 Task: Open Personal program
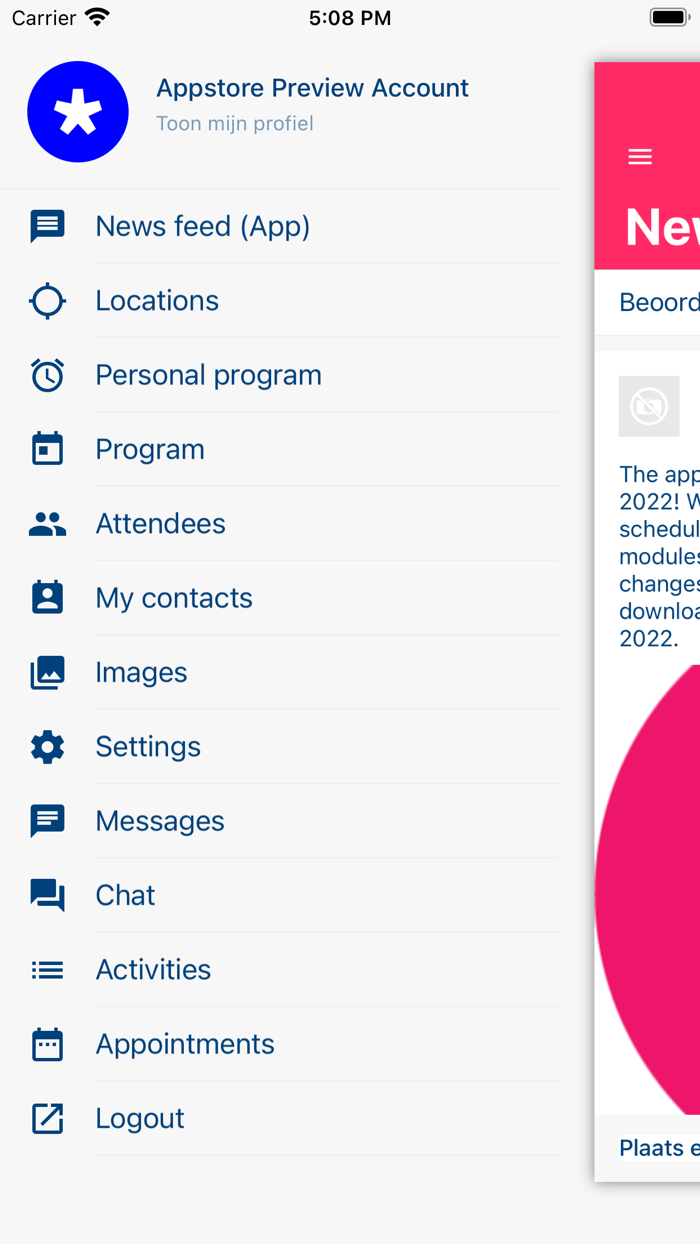[208, 375]
